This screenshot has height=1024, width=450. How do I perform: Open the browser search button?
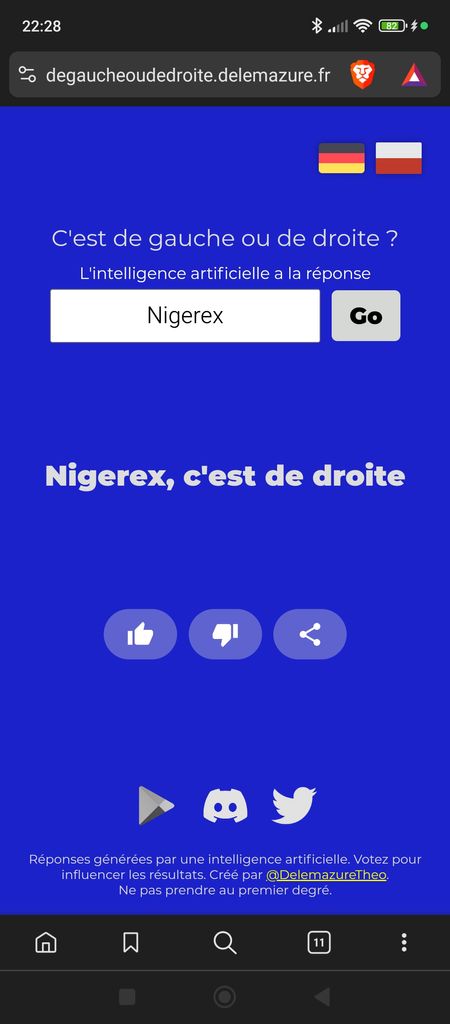(x=225, y=942)
